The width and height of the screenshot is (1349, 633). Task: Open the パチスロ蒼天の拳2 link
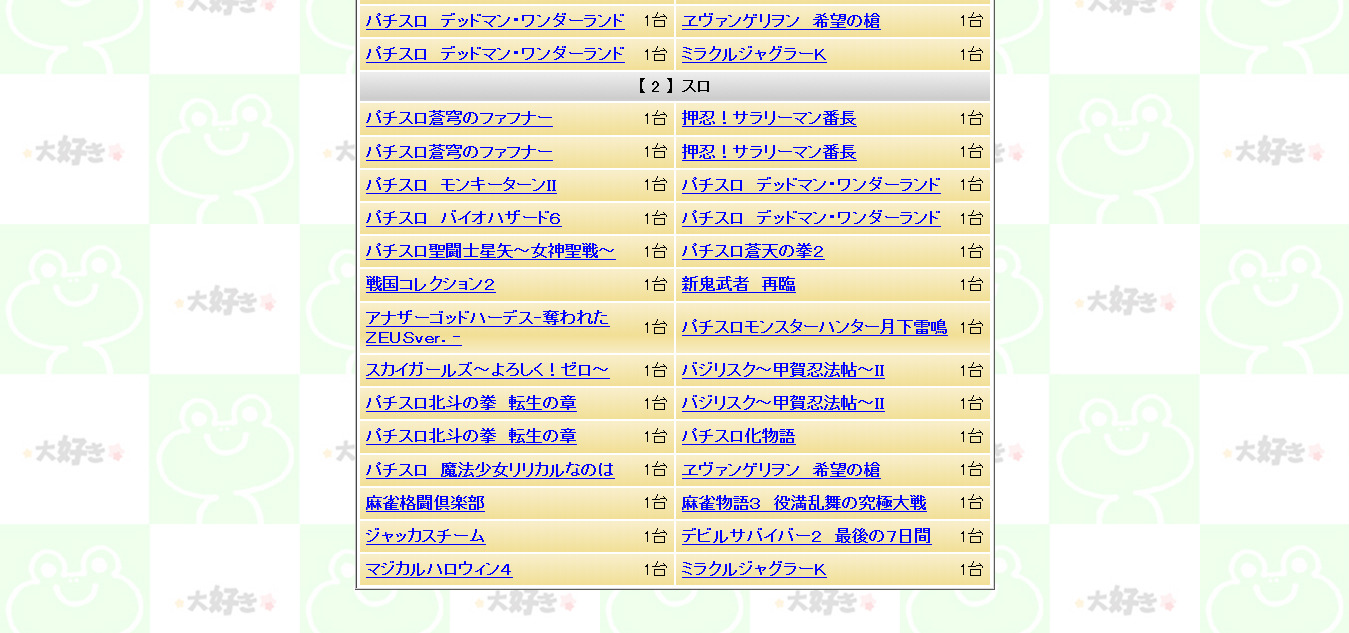(752, 251)
